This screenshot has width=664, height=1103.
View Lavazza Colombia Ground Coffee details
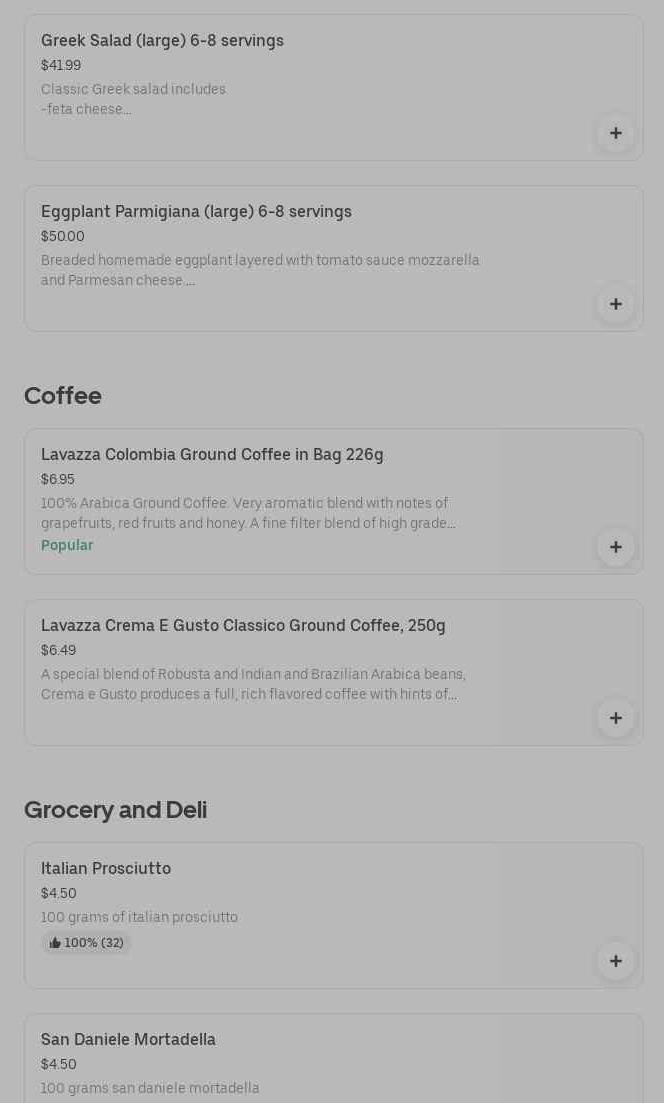(x=333, y=501)
